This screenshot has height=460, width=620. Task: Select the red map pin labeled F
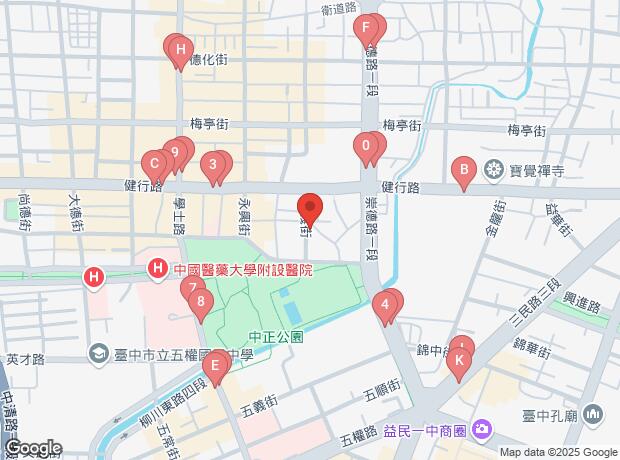(367, 28)
